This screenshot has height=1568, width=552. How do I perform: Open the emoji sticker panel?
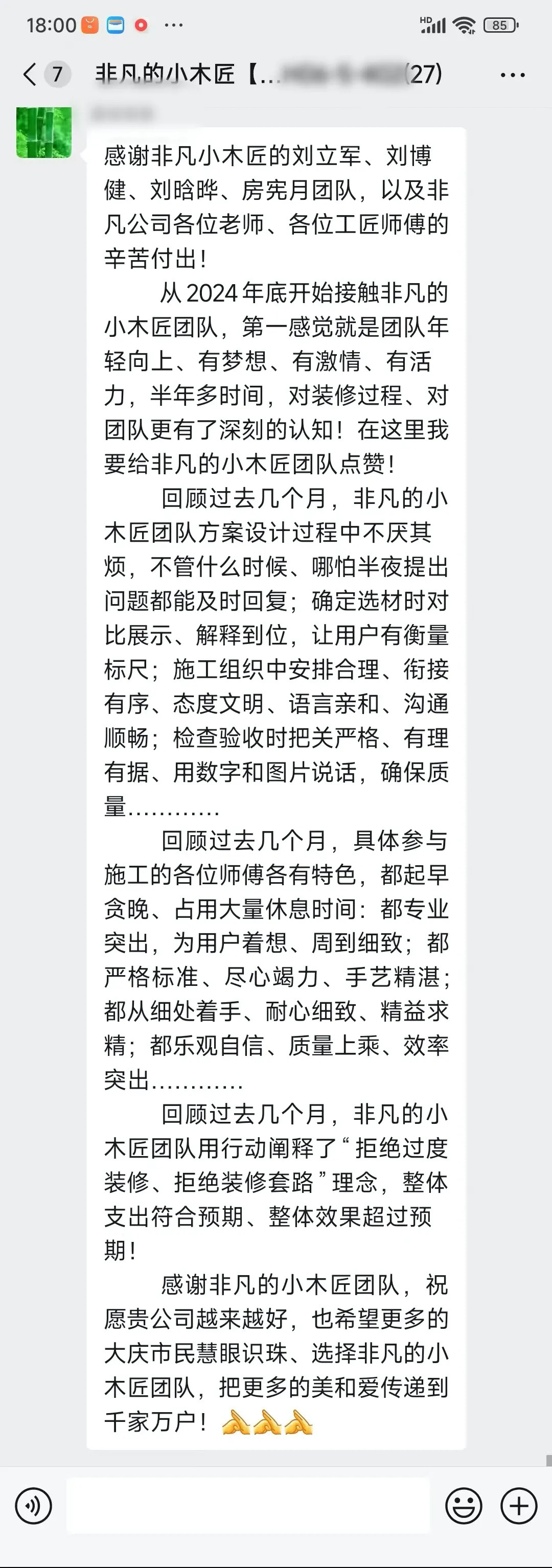pyautogui.click(x=464, y=1506)
